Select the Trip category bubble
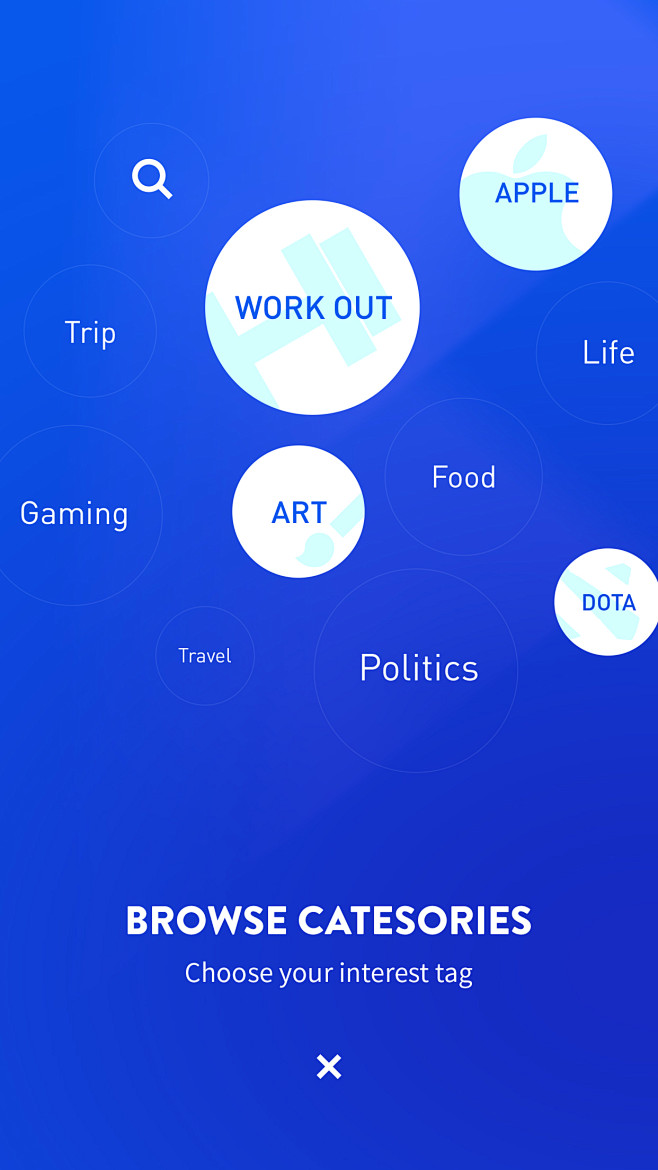 tap(90, 331)
